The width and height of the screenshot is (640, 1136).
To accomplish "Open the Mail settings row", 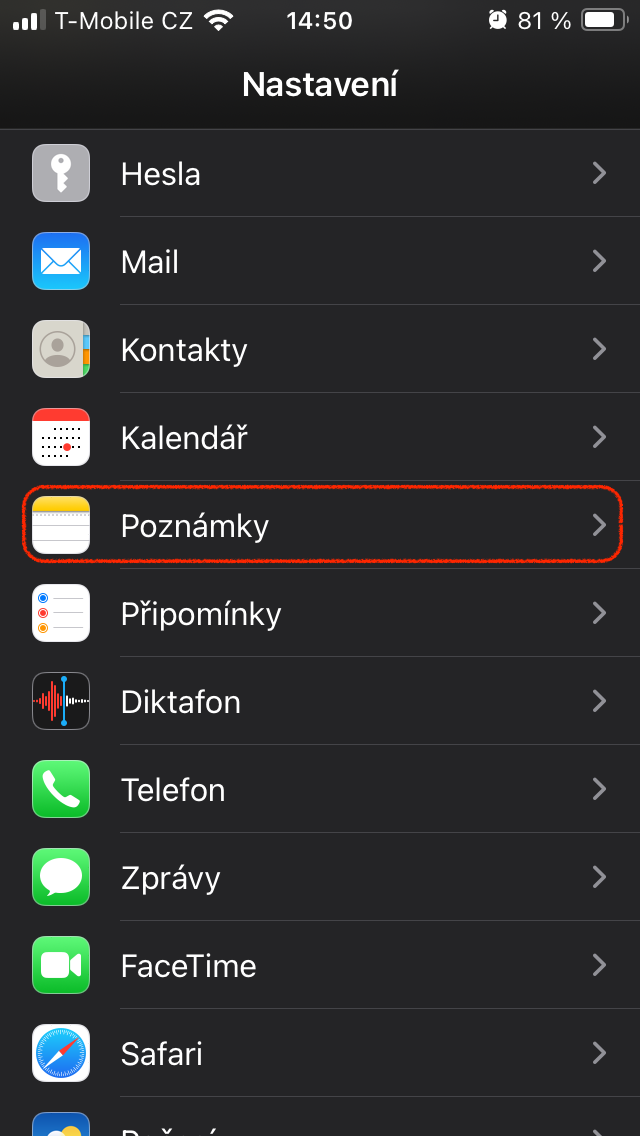I will point(320,262).
